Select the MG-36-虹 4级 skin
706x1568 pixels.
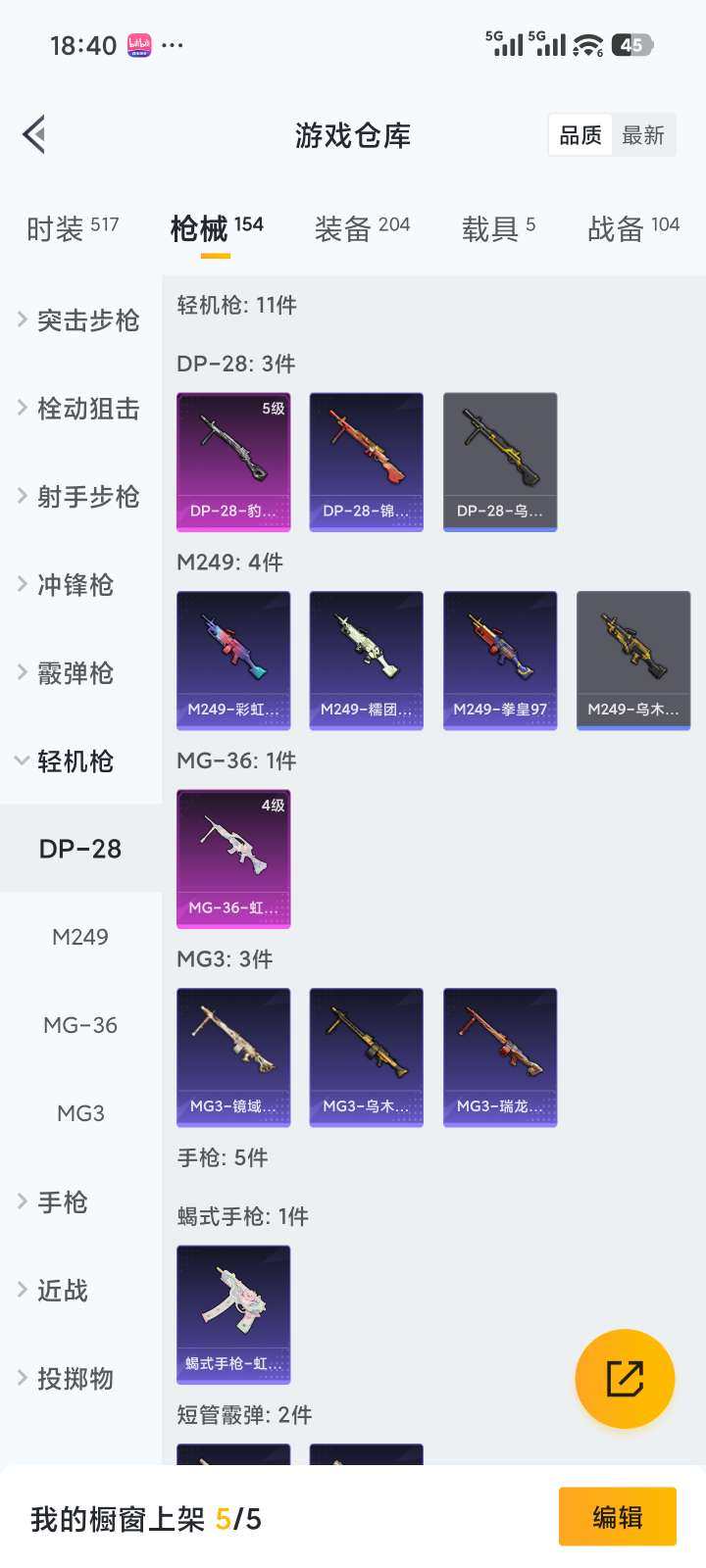232,858
